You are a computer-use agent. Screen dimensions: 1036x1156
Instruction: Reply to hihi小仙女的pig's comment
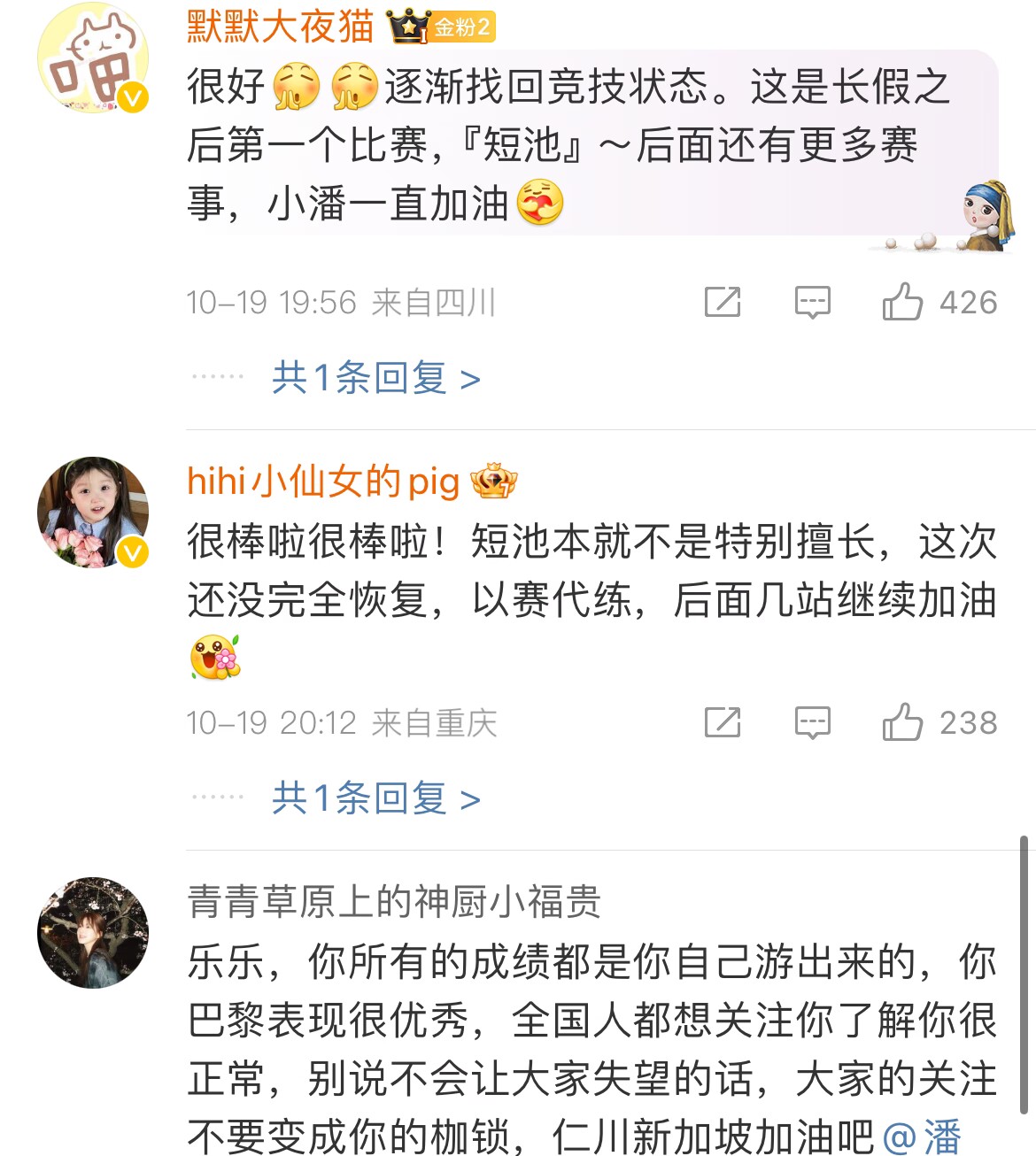[812, 722]
